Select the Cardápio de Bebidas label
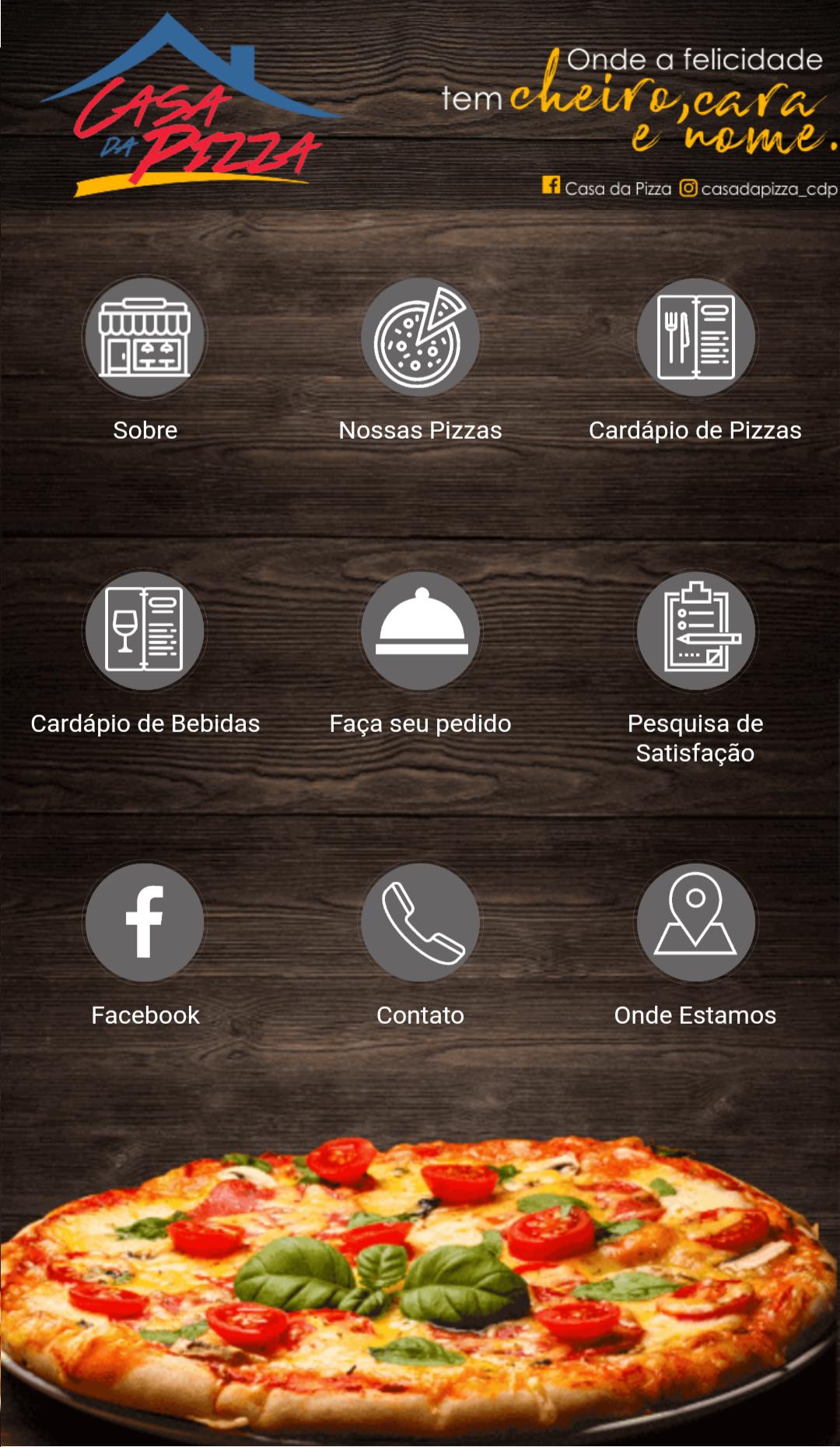 click(x=145, y=723)
